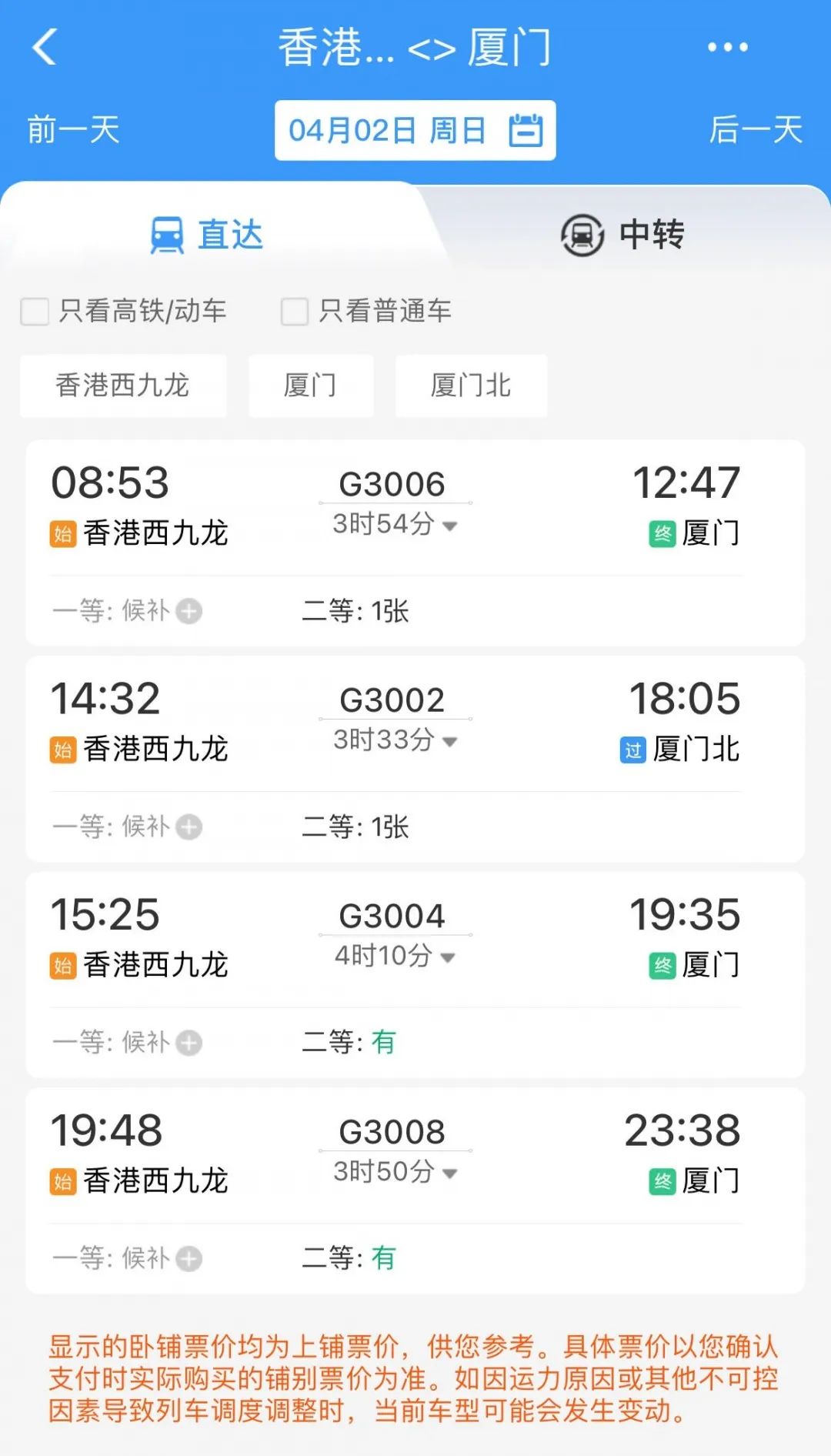Switch to the 中转 tab
831x1456 pixels.
click(650, 236)
